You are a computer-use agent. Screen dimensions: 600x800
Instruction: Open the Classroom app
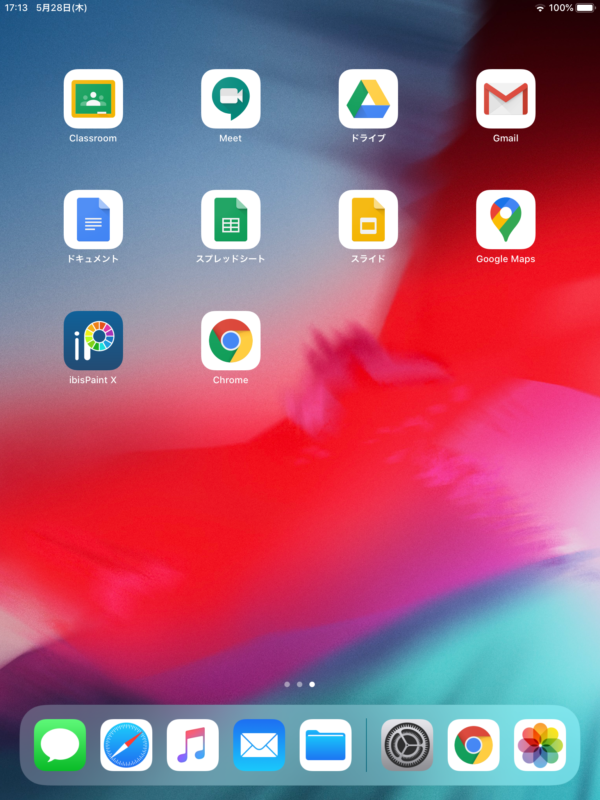click(x=93, y=98)
